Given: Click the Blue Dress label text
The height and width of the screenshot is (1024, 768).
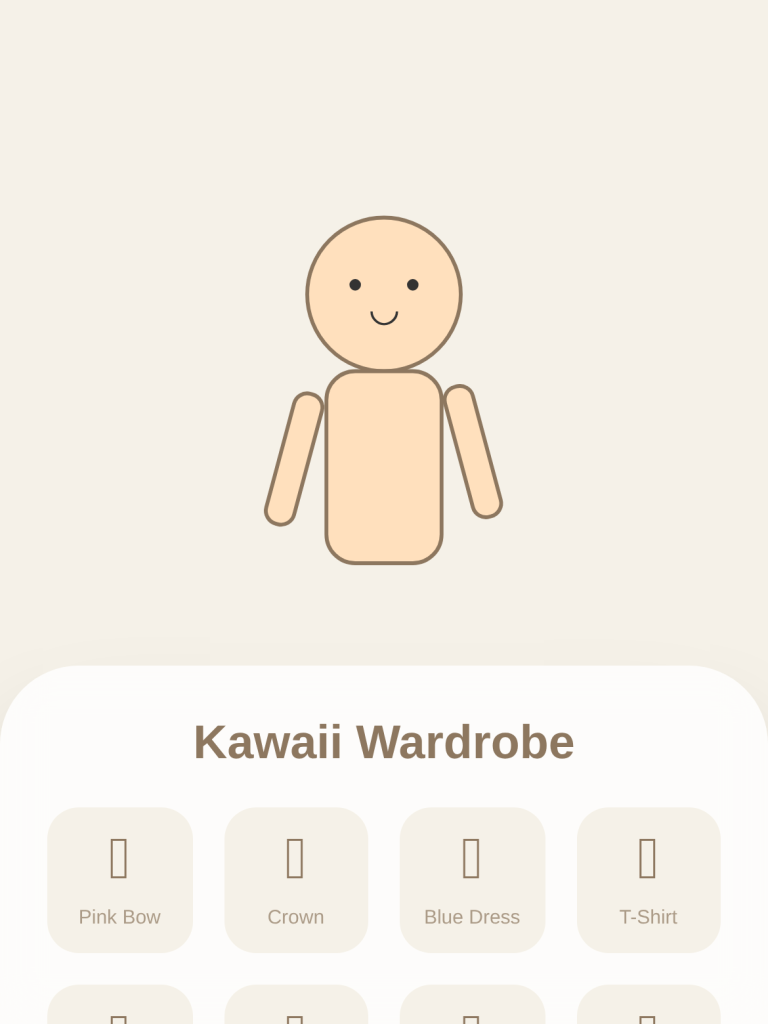Looking at the screenshot, I should tap(472, 917).
